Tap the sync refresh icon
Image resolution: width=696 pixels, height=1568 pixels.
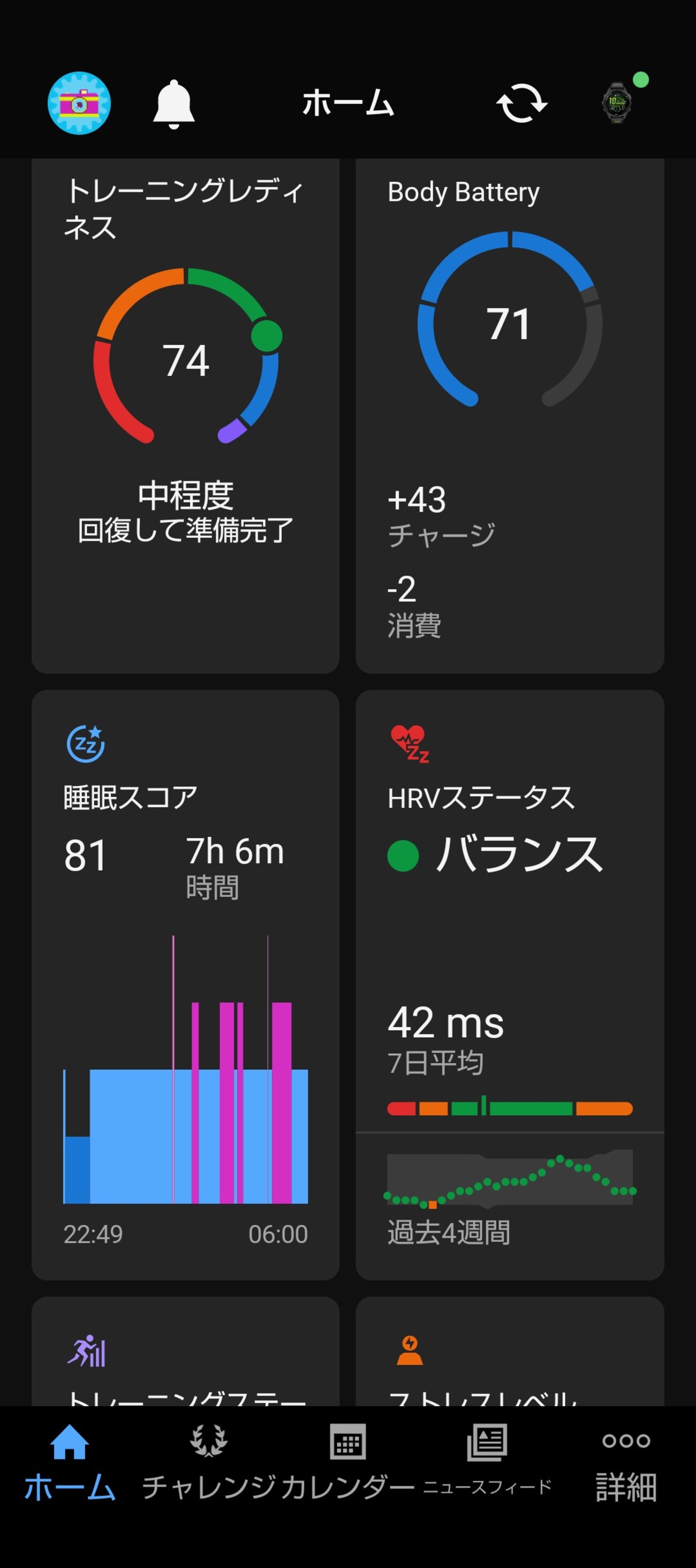coord(521,103)
